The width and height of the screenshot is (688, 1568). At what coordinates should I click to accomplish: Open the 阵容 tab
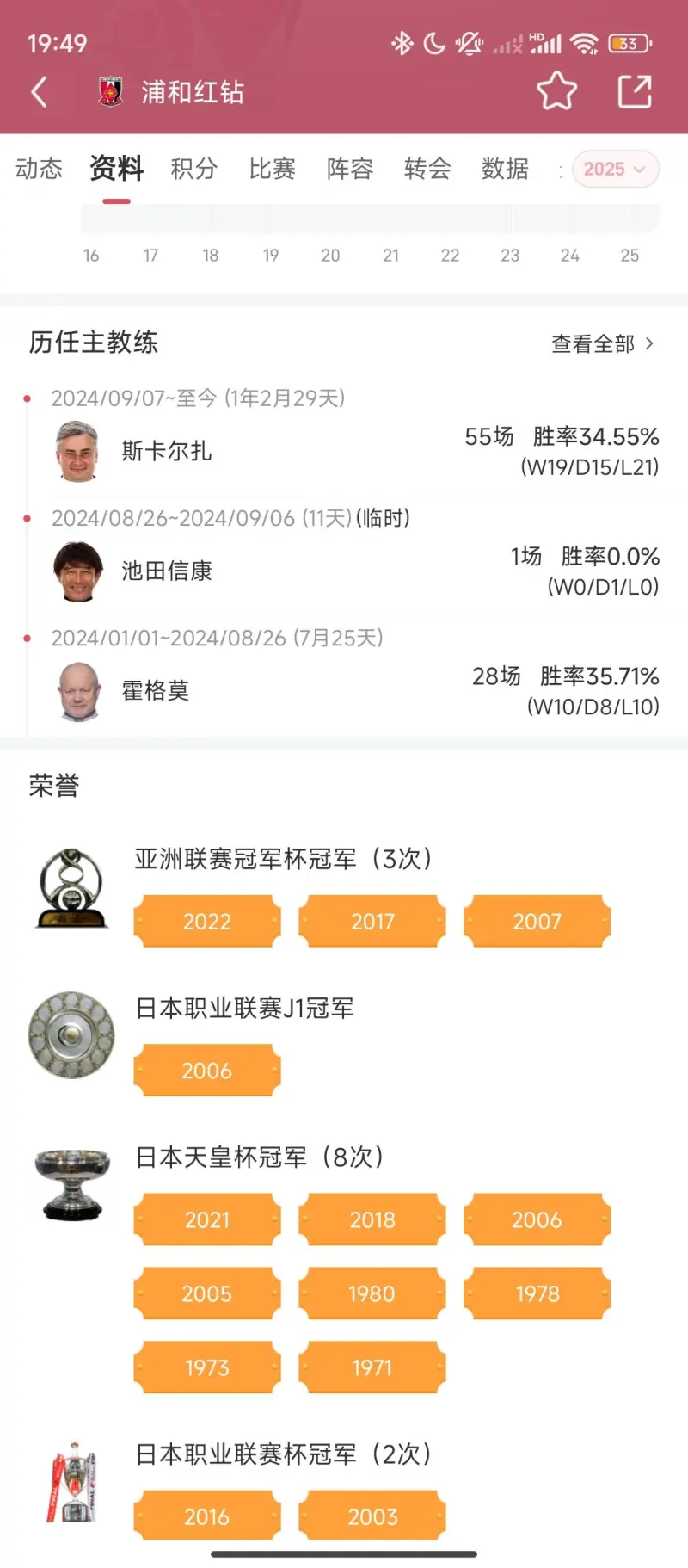[x=349, y=169]
